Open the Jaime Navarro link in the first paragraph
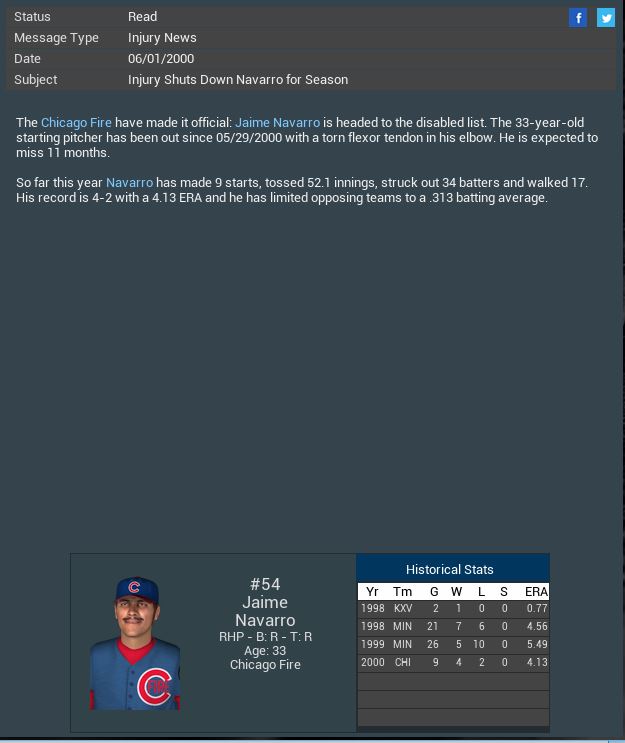 [x=277, y=123]
